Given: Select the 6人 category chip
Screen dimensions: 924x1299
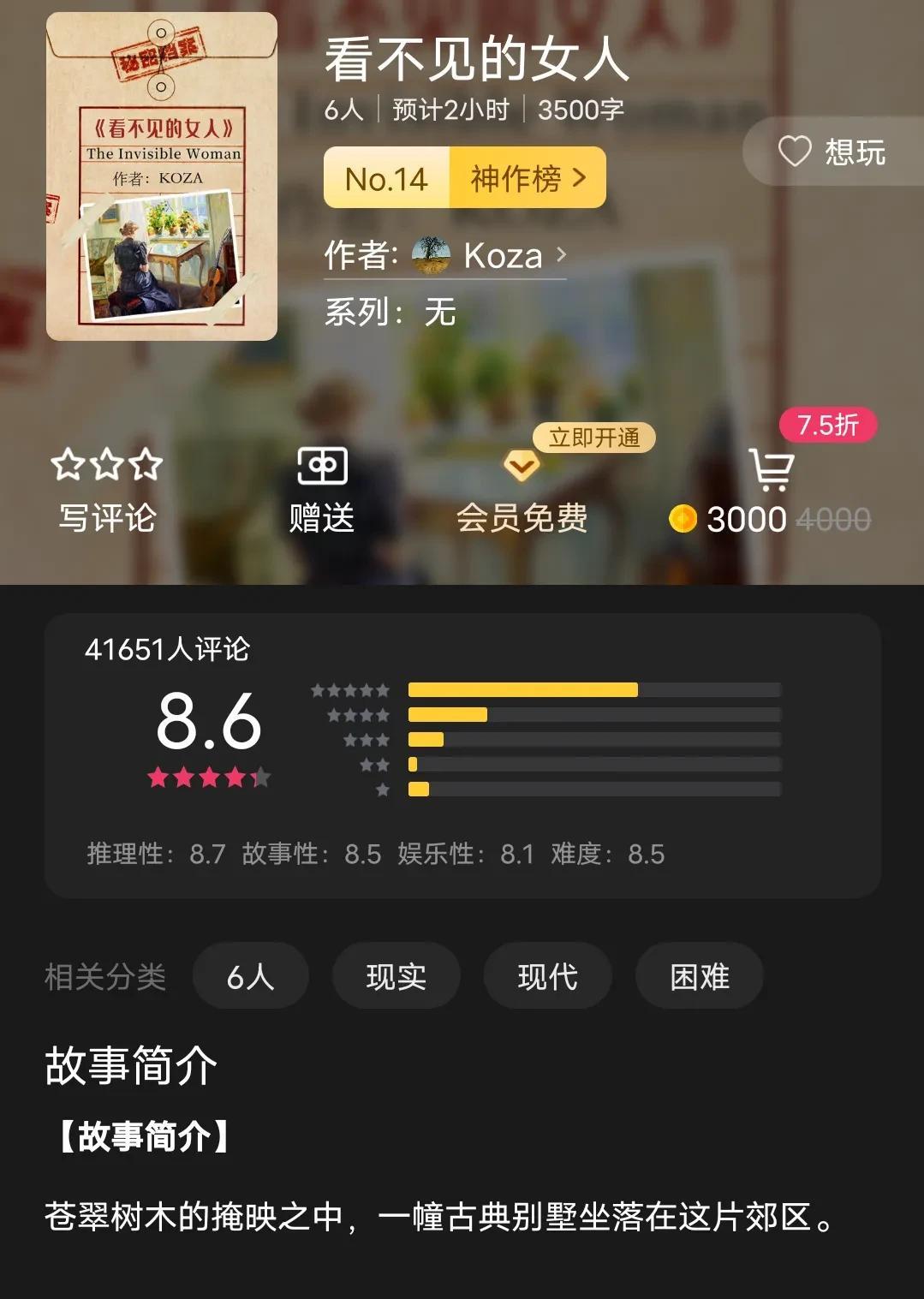Looking at the screenshot, I should (250, 976).
